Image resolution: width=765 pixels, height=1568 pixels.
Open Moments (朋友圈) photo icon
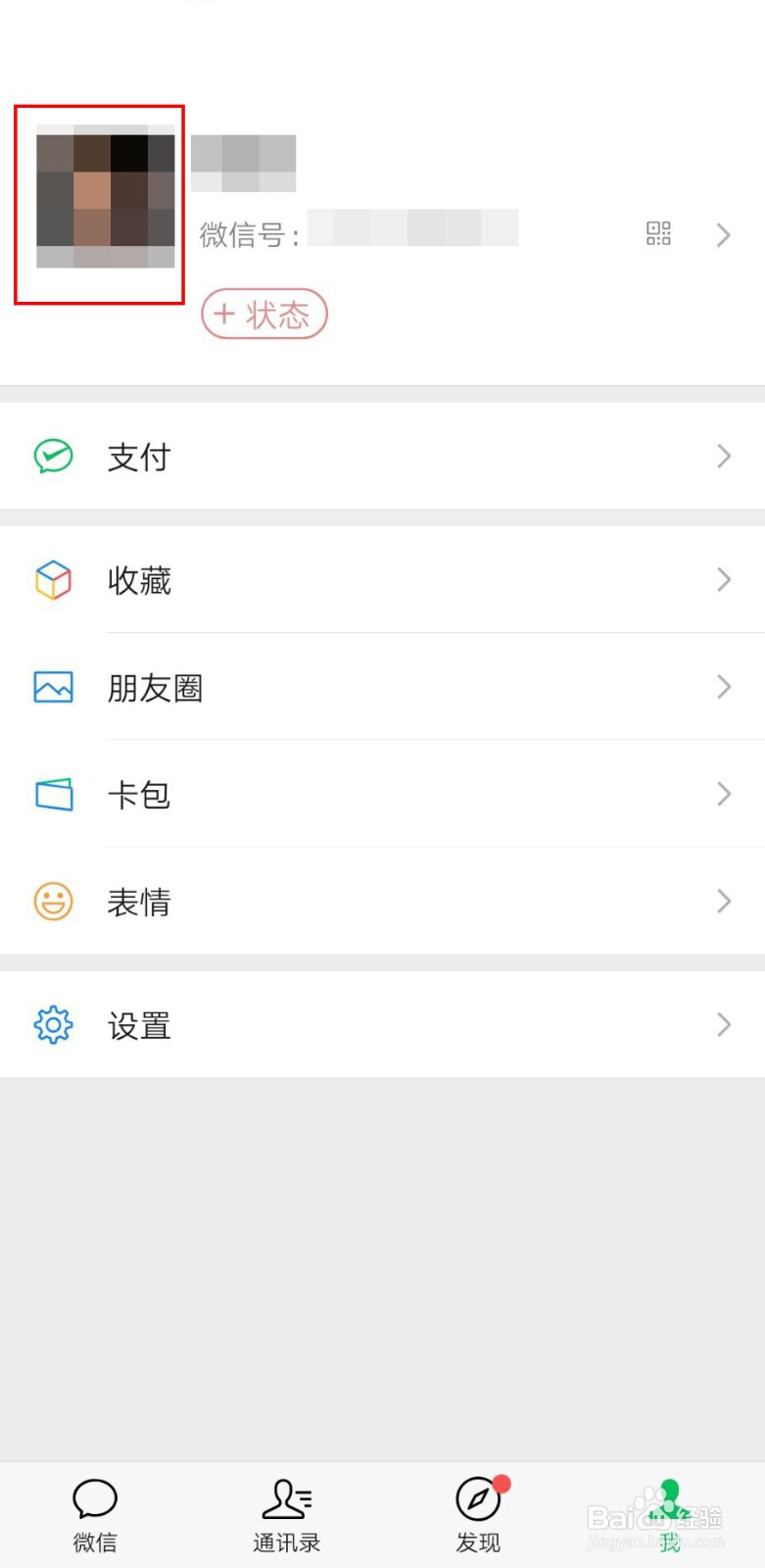[53, 687]
